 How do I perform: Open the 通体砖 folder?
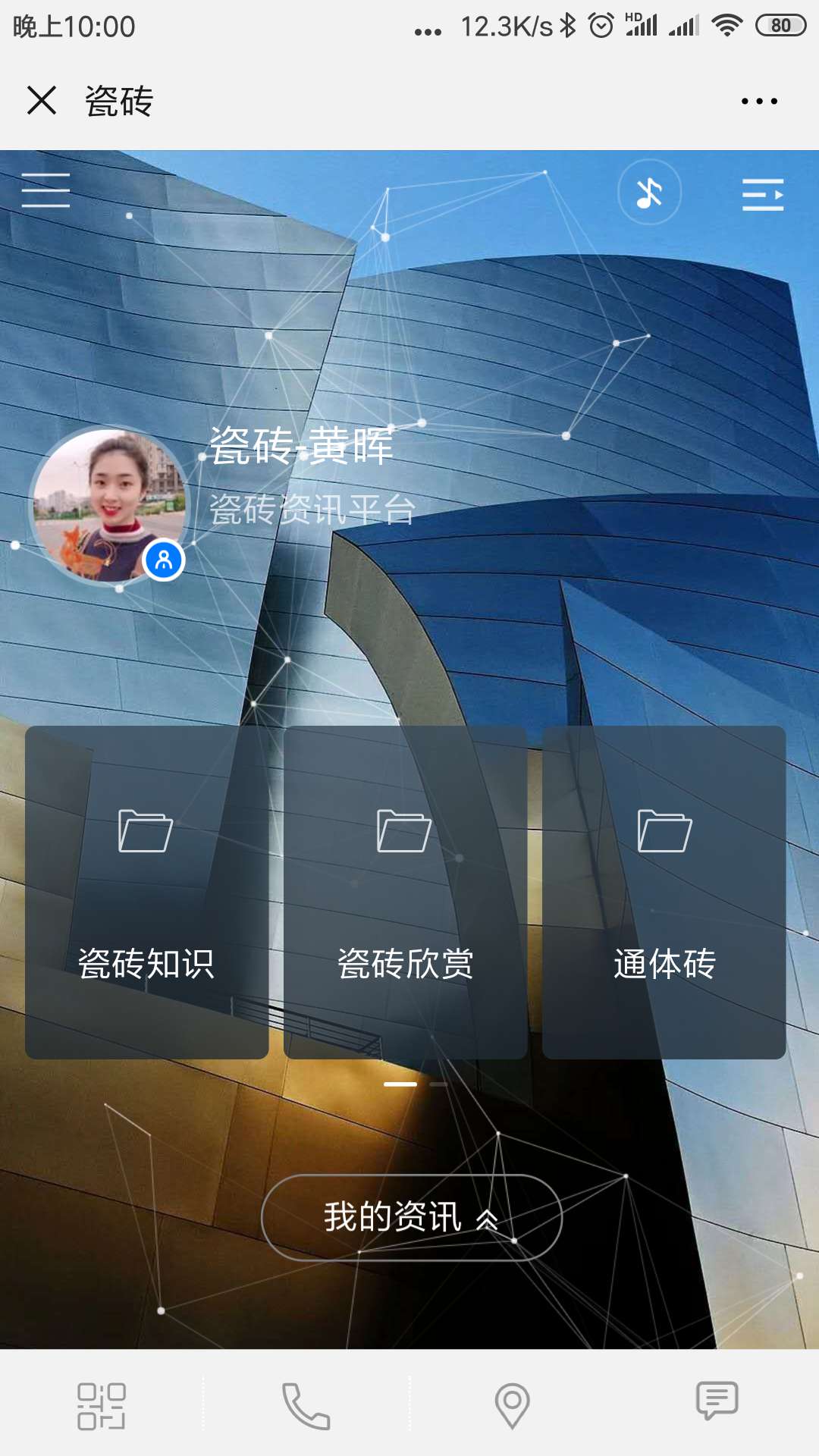(x=664, y=892)
